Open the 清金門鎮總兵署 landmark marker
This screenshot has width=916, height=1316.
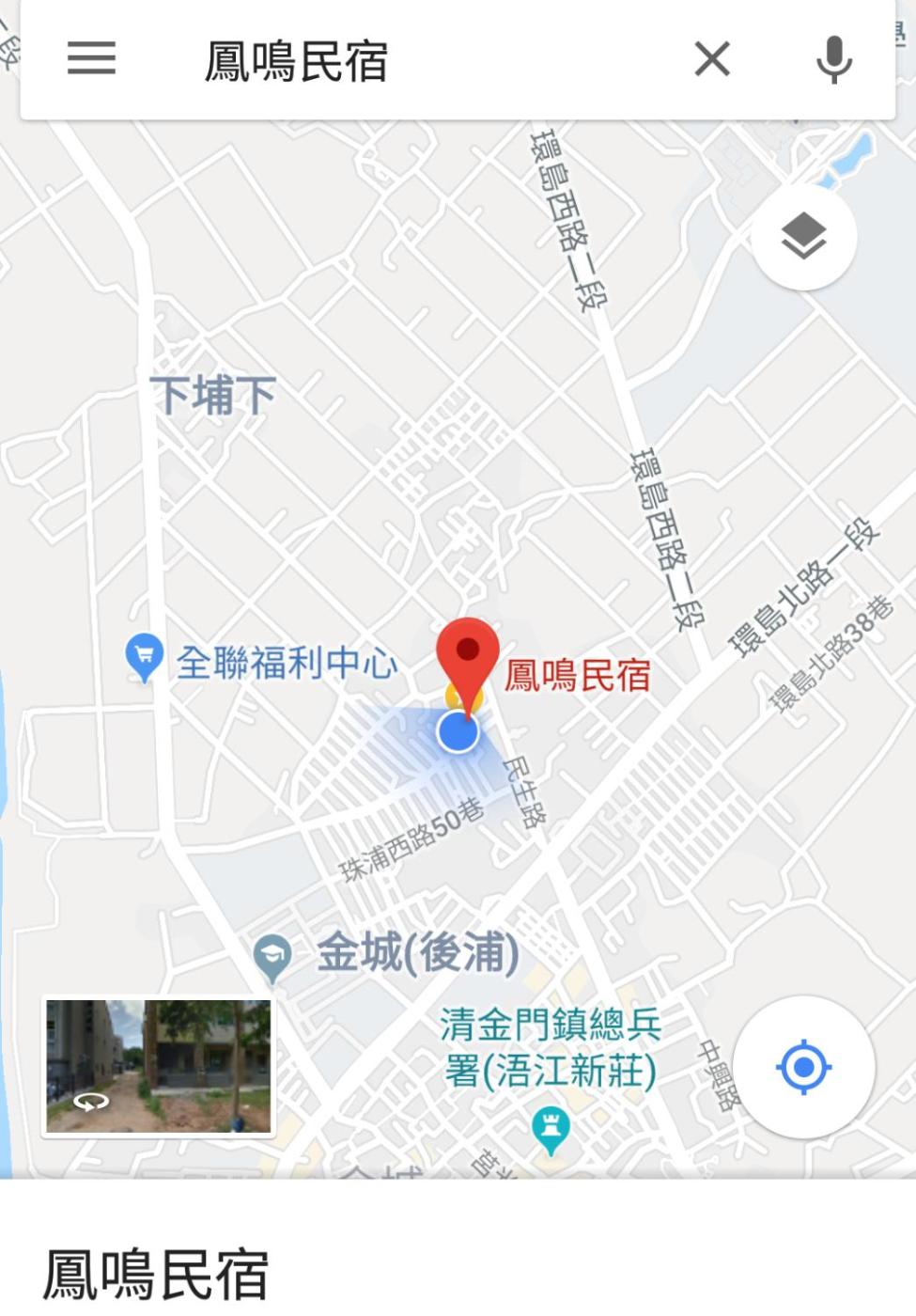(x=551, y=1128)
